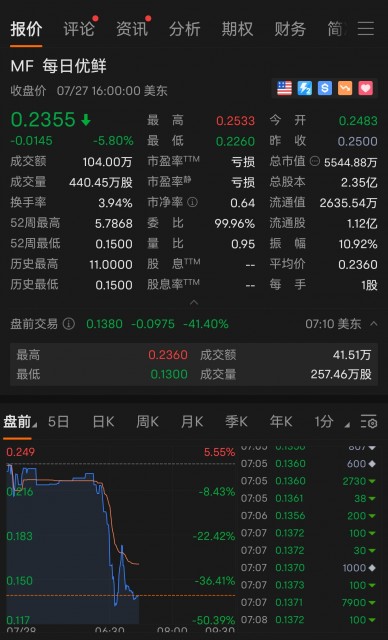The image size is (388, 640).
Task: Switch to 月K chart
Action: click(x=192, y=422)
